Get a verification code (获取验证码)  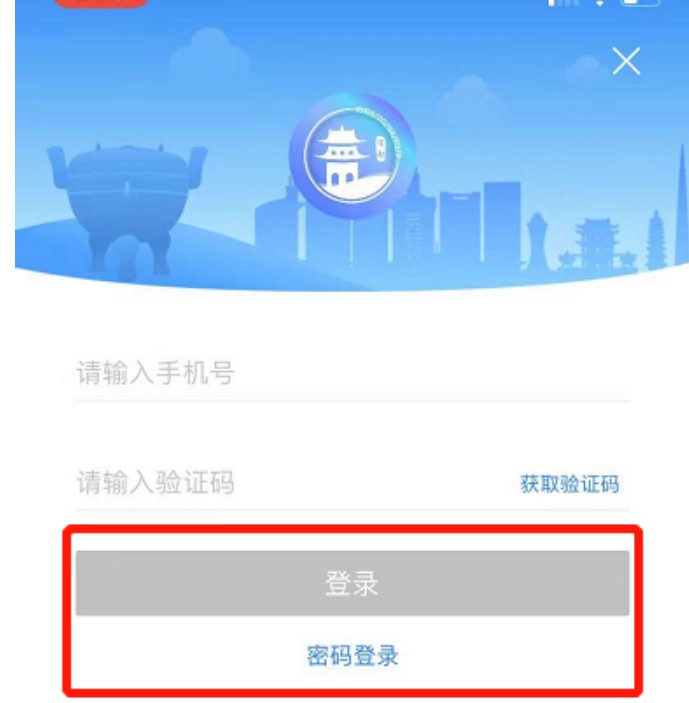569,485
